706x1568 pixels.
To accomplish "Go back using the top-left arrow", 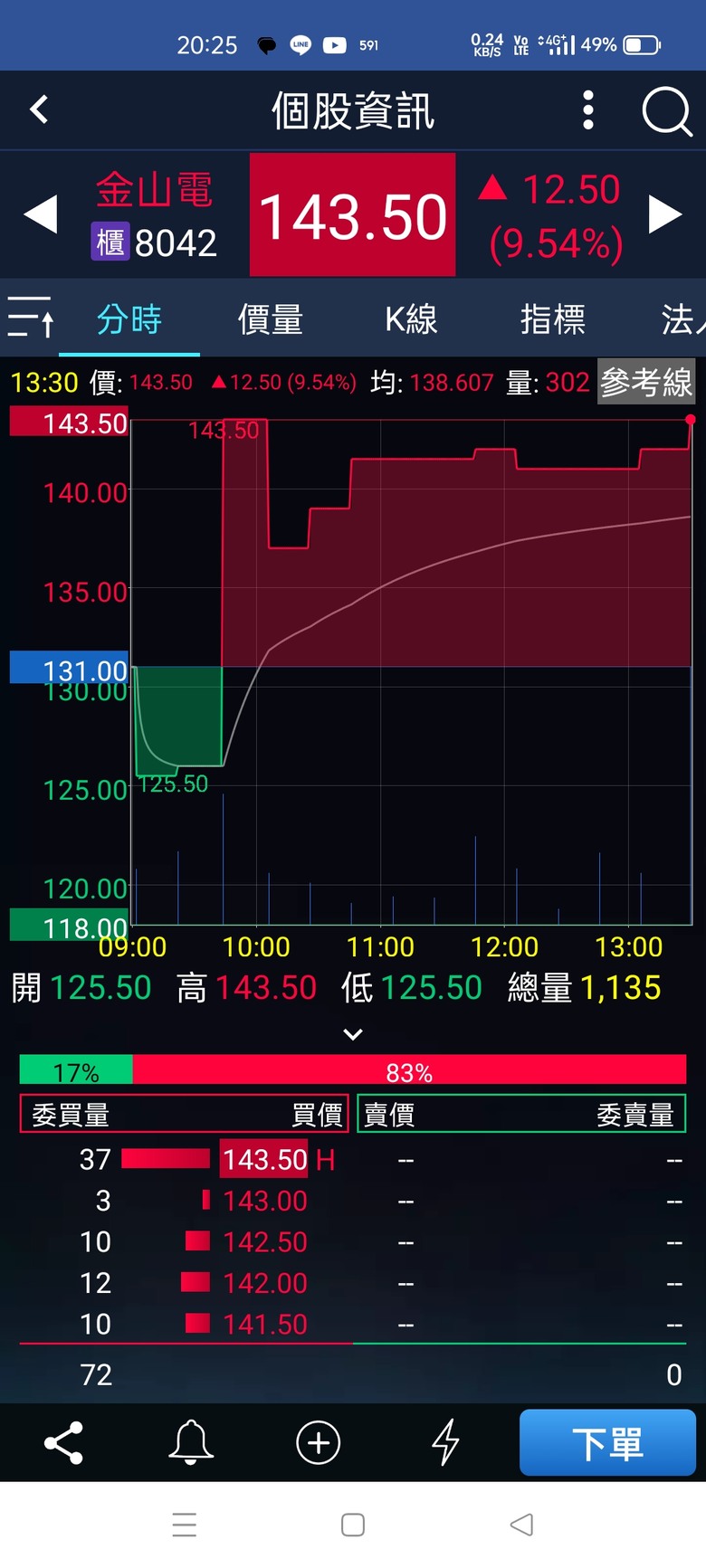I will (39, 110).
